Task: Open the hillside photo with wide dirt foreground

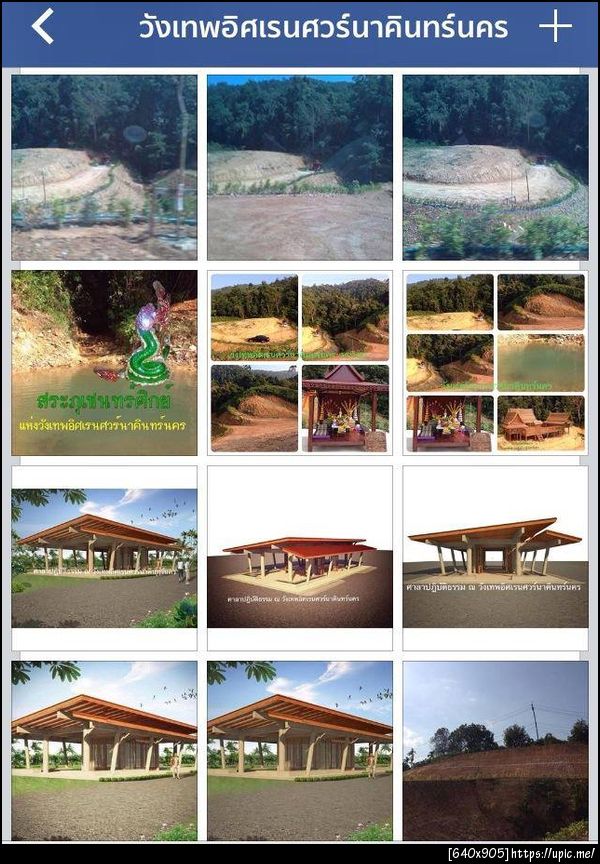Action: (299, 167)
